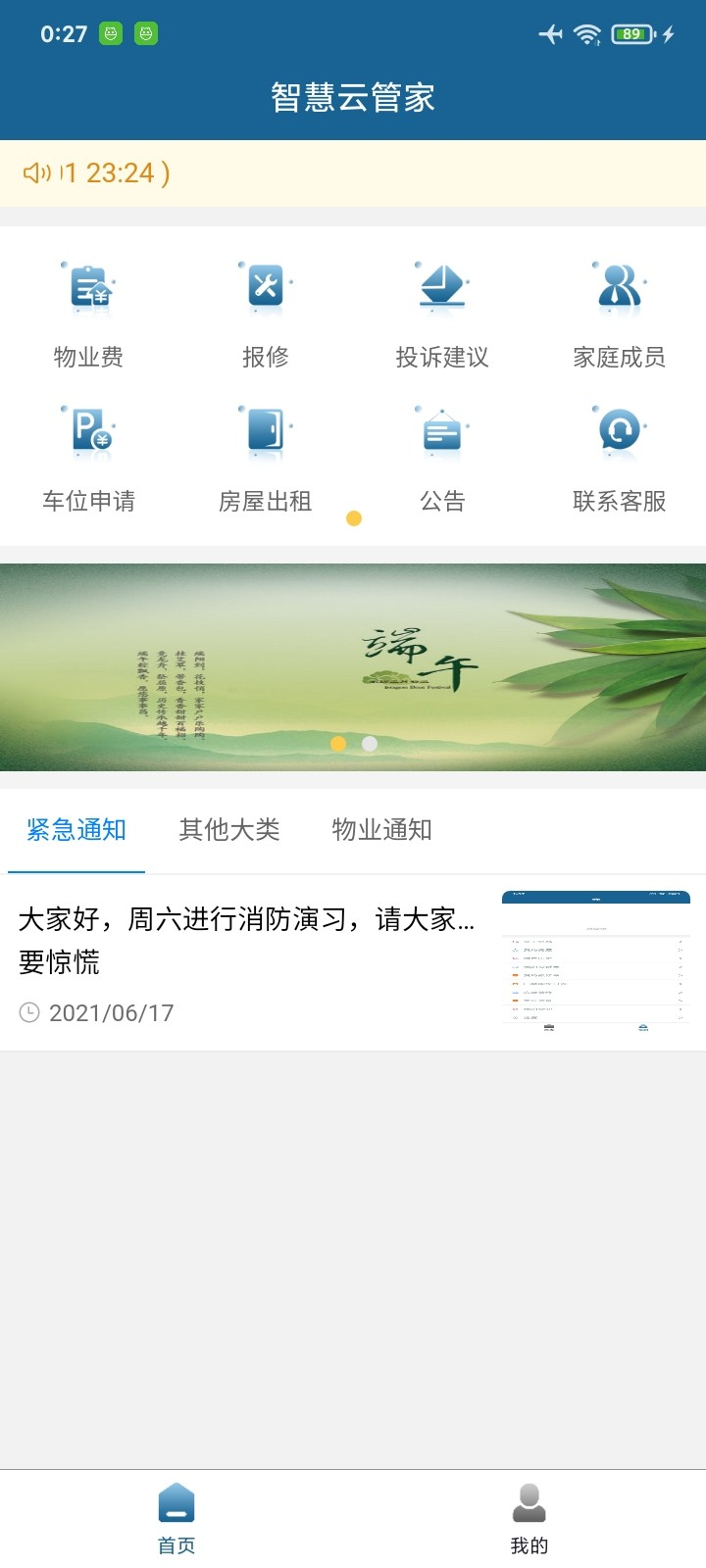Switch to the 物业通知 tab
Screen dimensions: 706x1568
pos(381,830)
